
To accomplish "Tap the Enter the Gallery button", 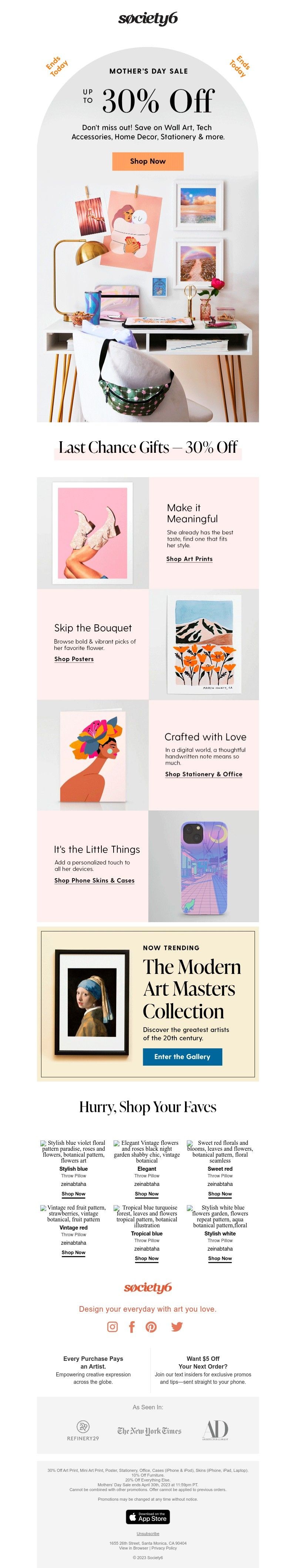I will 182,1057.
